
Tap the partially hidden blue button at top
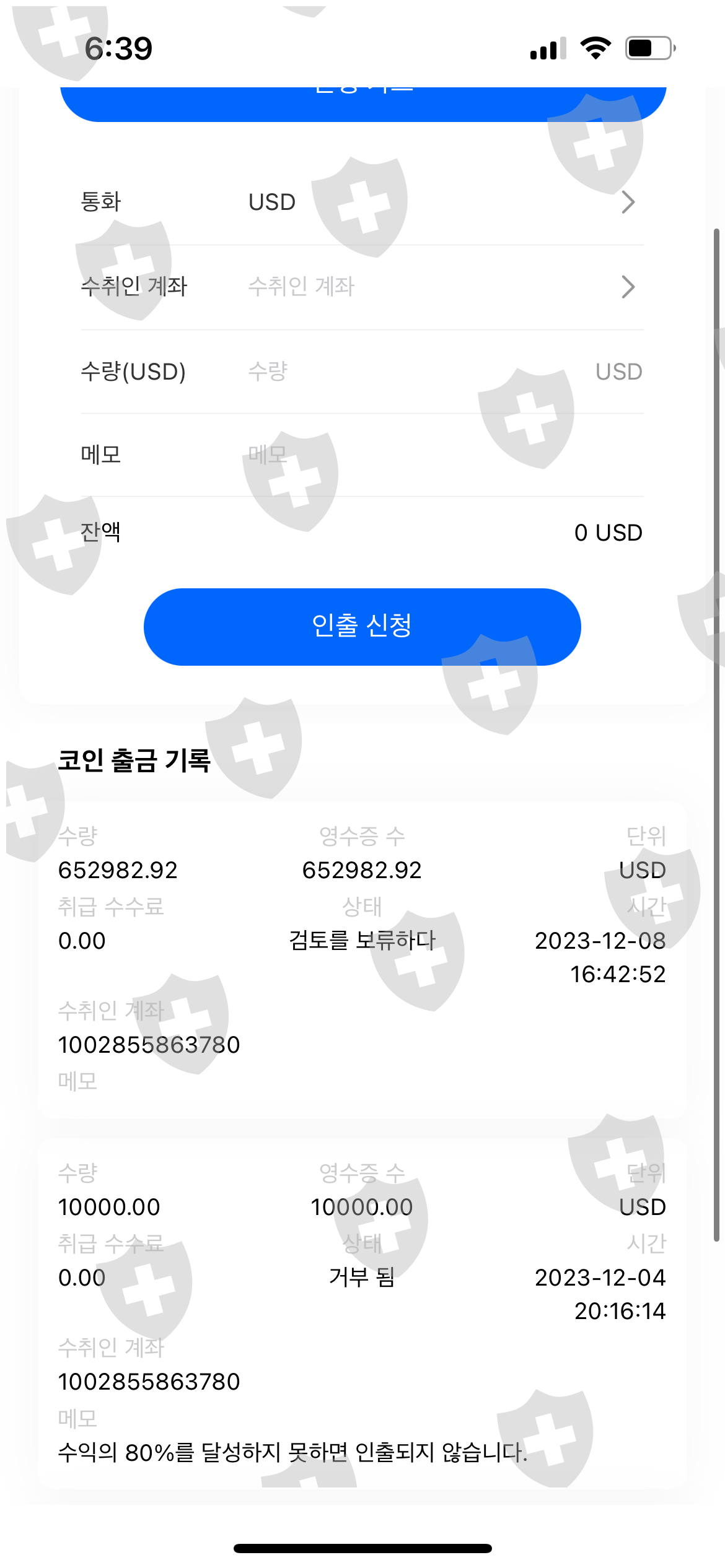[x=362, y=103]
